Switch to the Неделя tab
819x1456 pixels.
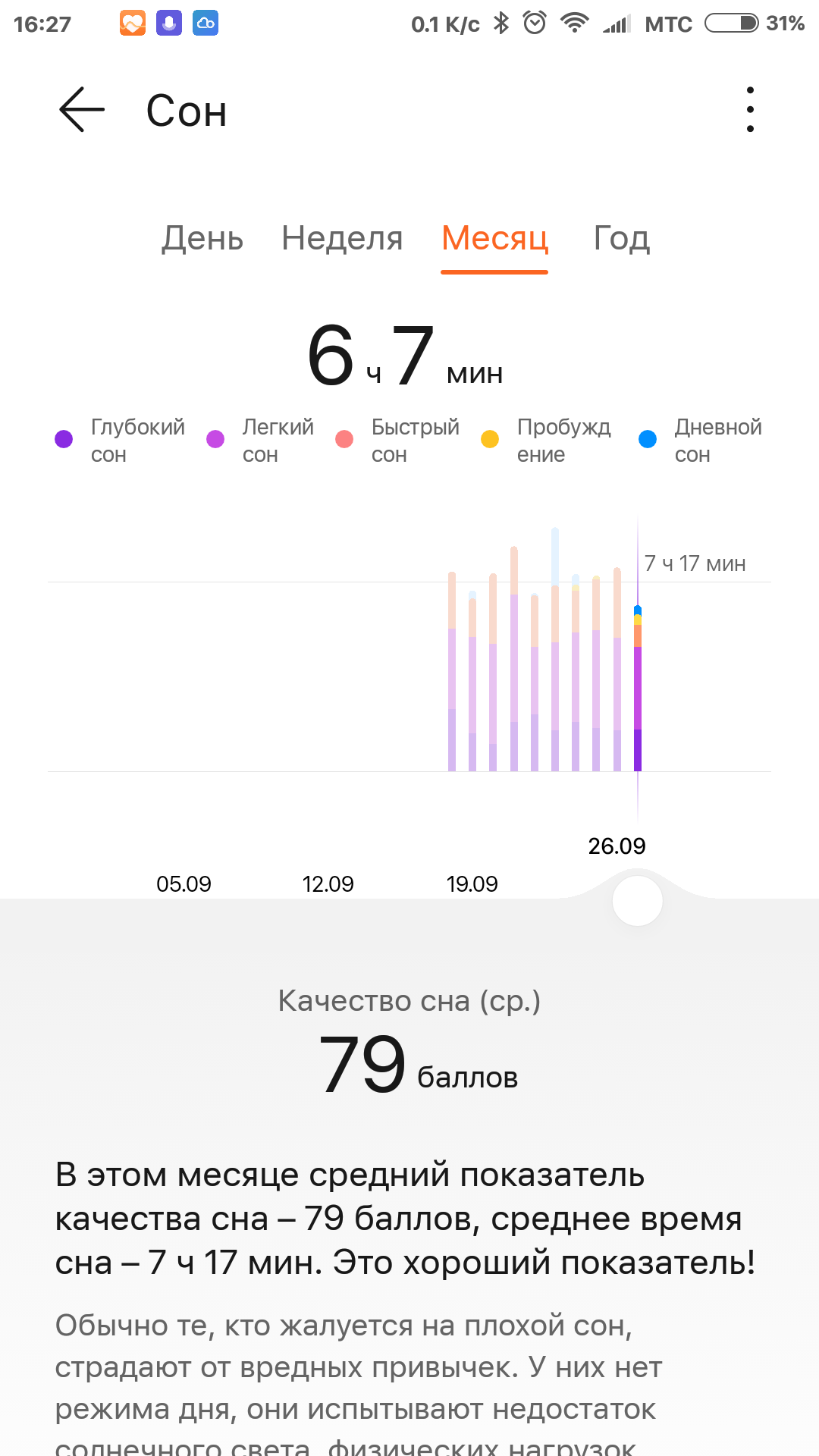pos(342,239)
